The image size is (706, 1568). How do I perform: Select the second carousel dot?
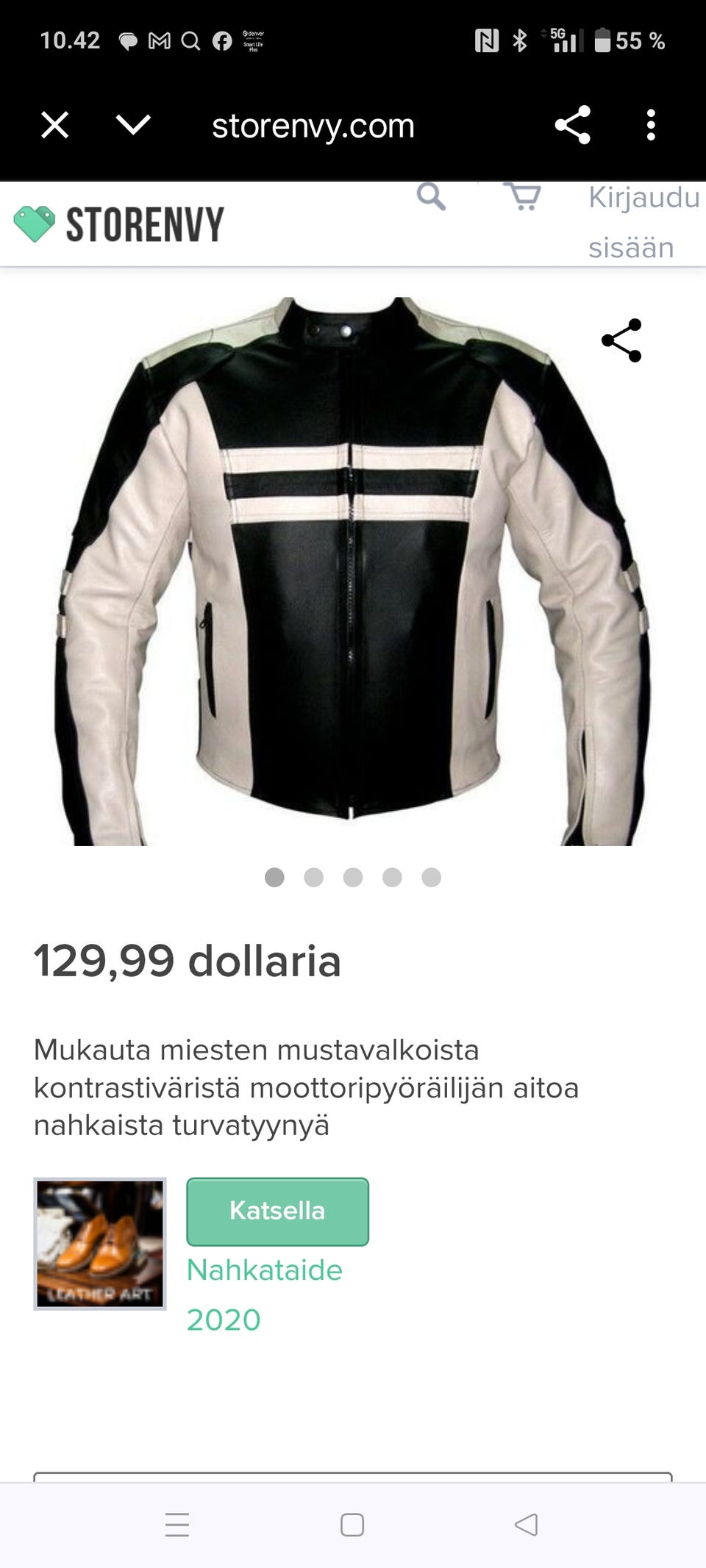click(315, 877)
